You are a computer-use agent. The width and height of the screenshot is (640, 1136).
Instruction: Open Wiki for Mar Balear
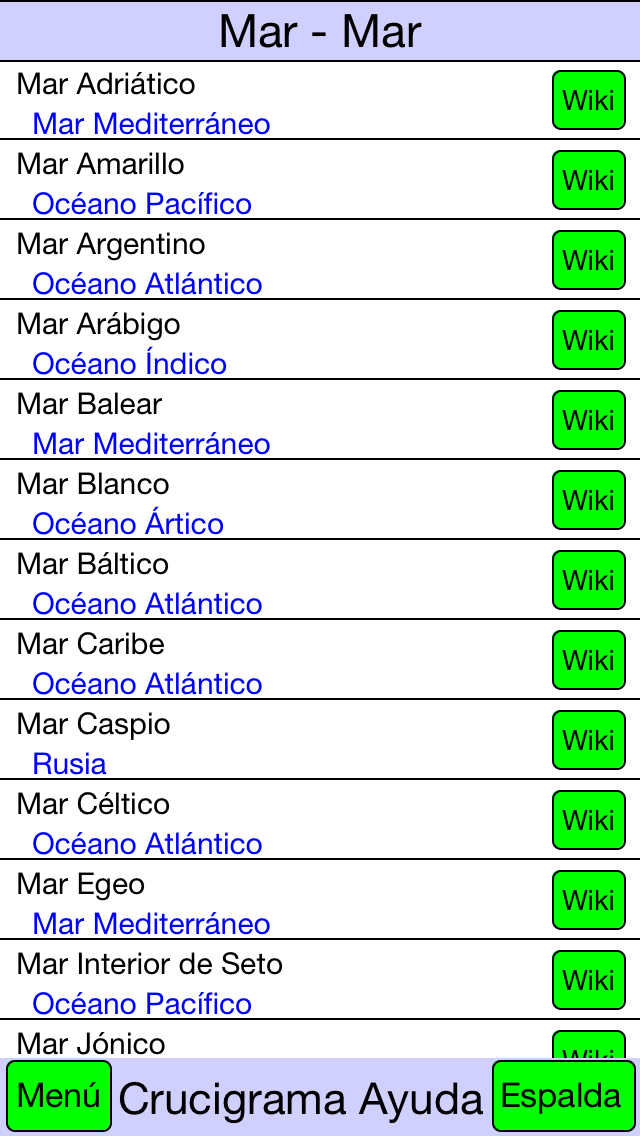pyautogui.click(x=589, y=420)
